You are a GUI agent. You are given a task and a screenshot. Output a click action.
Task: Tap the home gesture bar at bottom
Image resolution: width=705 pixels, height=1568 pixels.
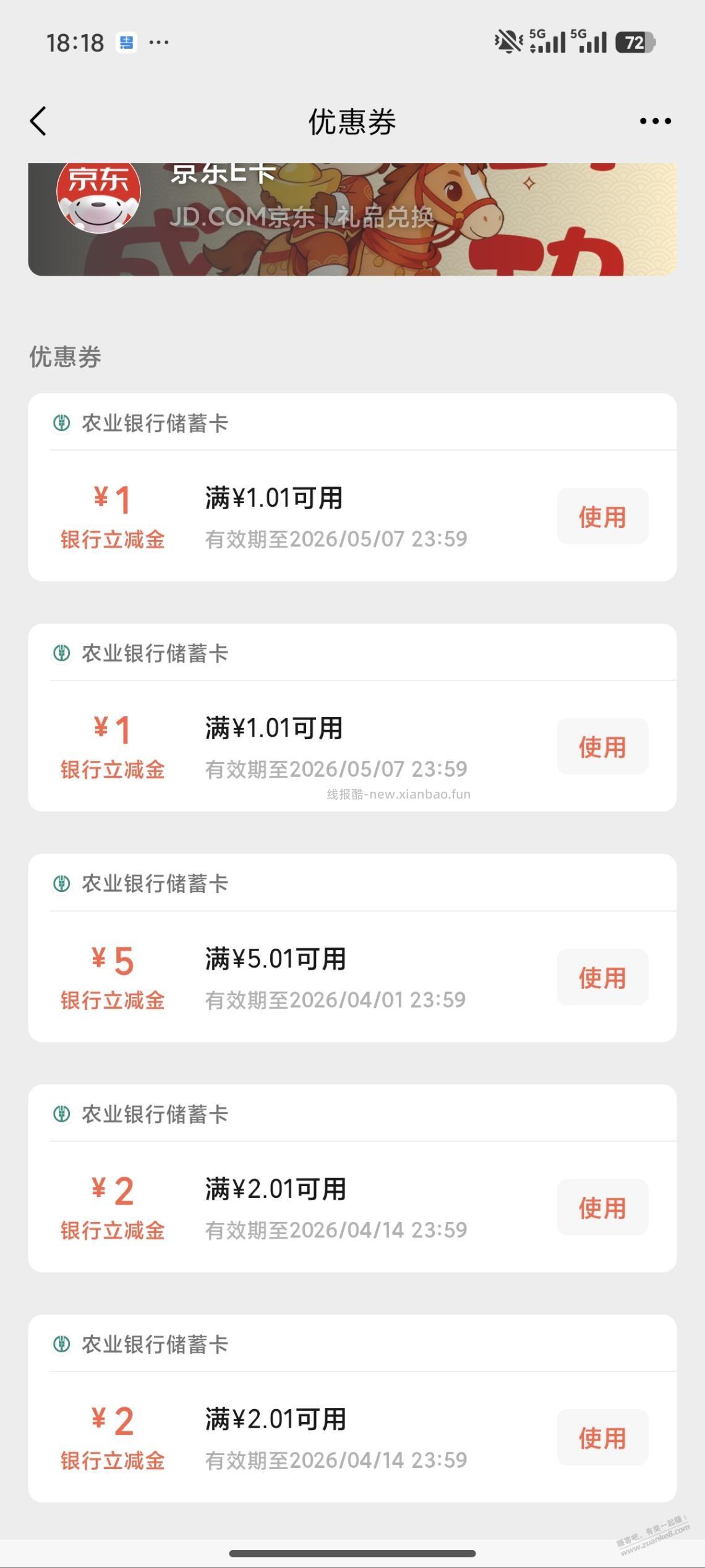pyautogui.click(x=352, y=1553)
